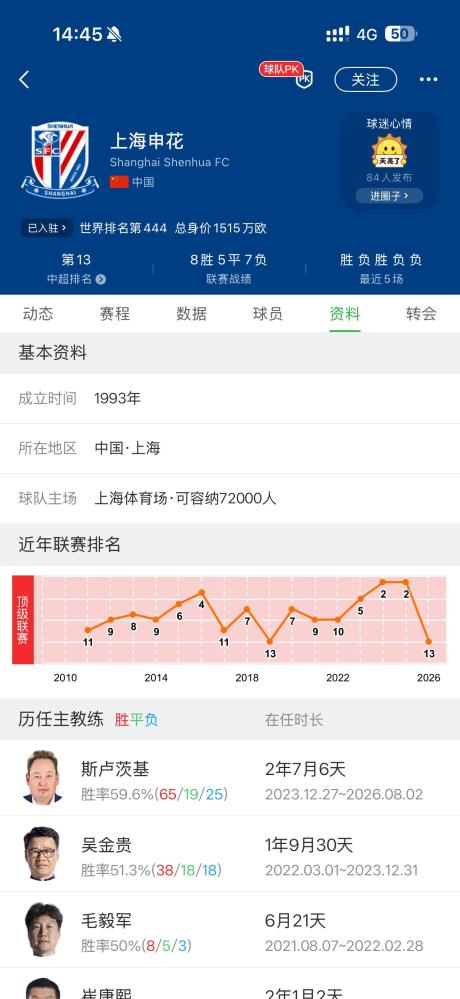Open coach 斯卢茨基's profile row
This screenshot has height=999, width=460.
coord(230,778)
